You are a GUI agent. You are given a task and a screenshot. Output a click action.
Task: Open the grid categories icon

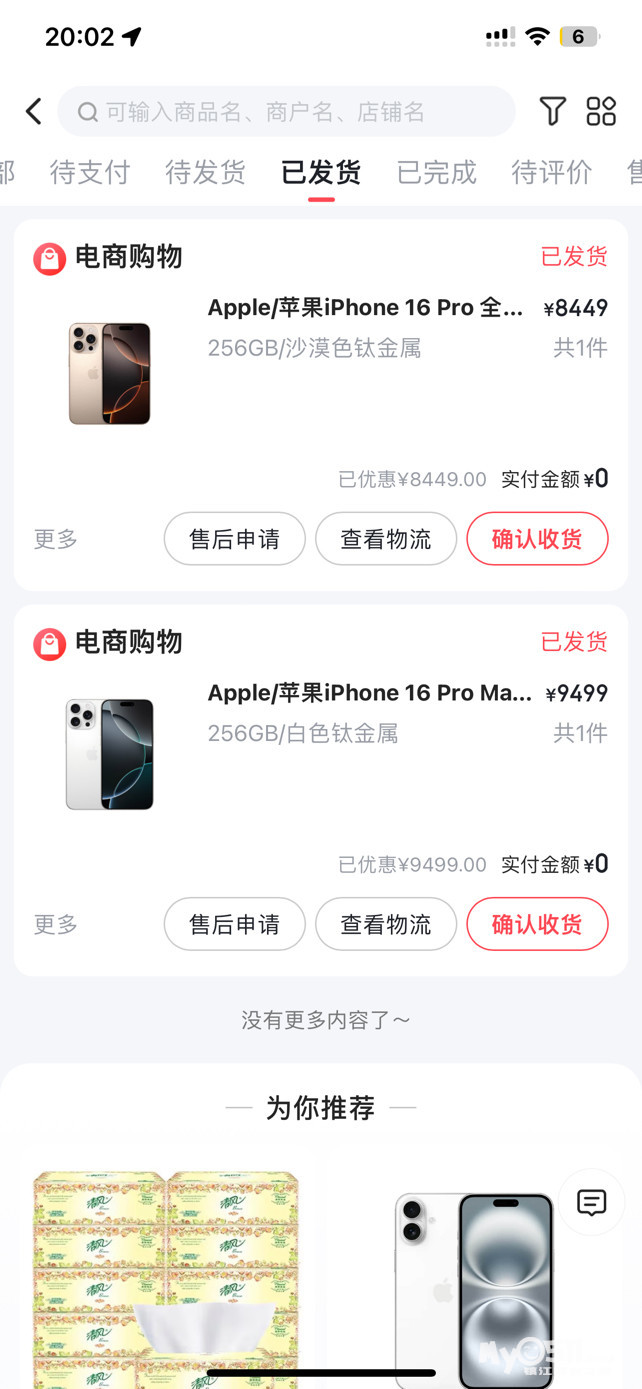pos(601,111)
